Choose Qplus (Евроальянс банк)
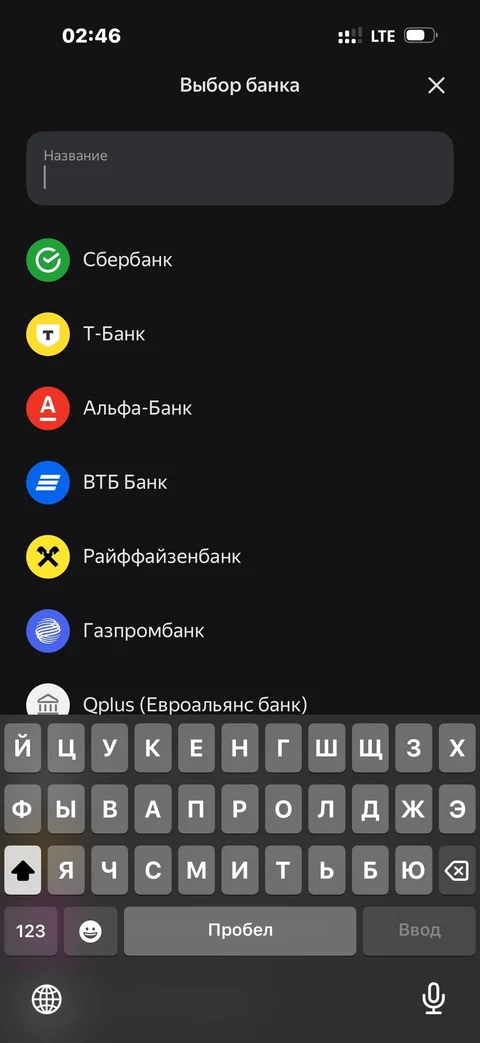The width and height of the screenshot is (480, 1043). coord(240,698)
